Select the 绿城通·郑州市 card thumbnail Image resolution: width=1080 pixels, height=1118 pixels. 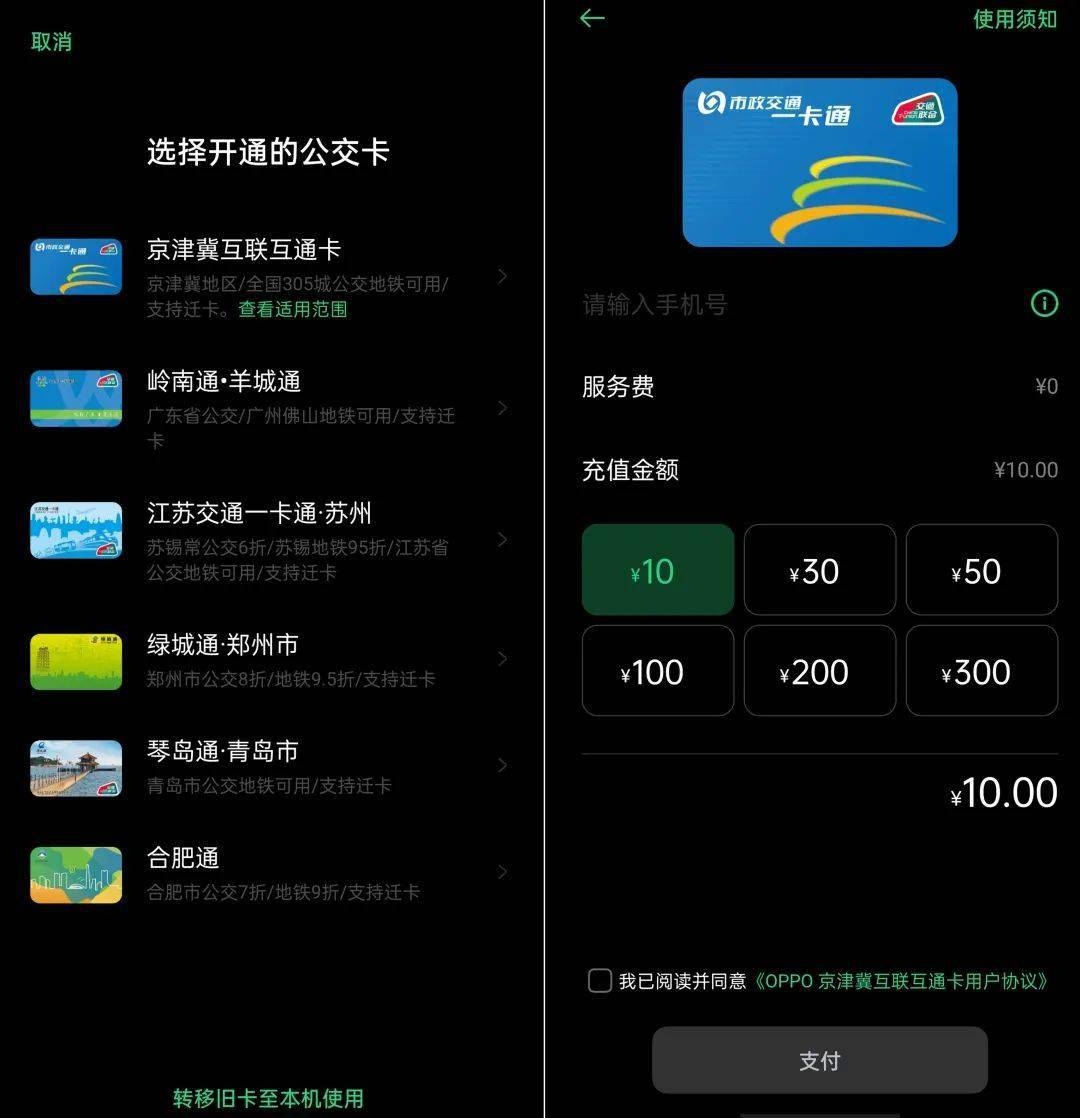(x=75, y=660)
